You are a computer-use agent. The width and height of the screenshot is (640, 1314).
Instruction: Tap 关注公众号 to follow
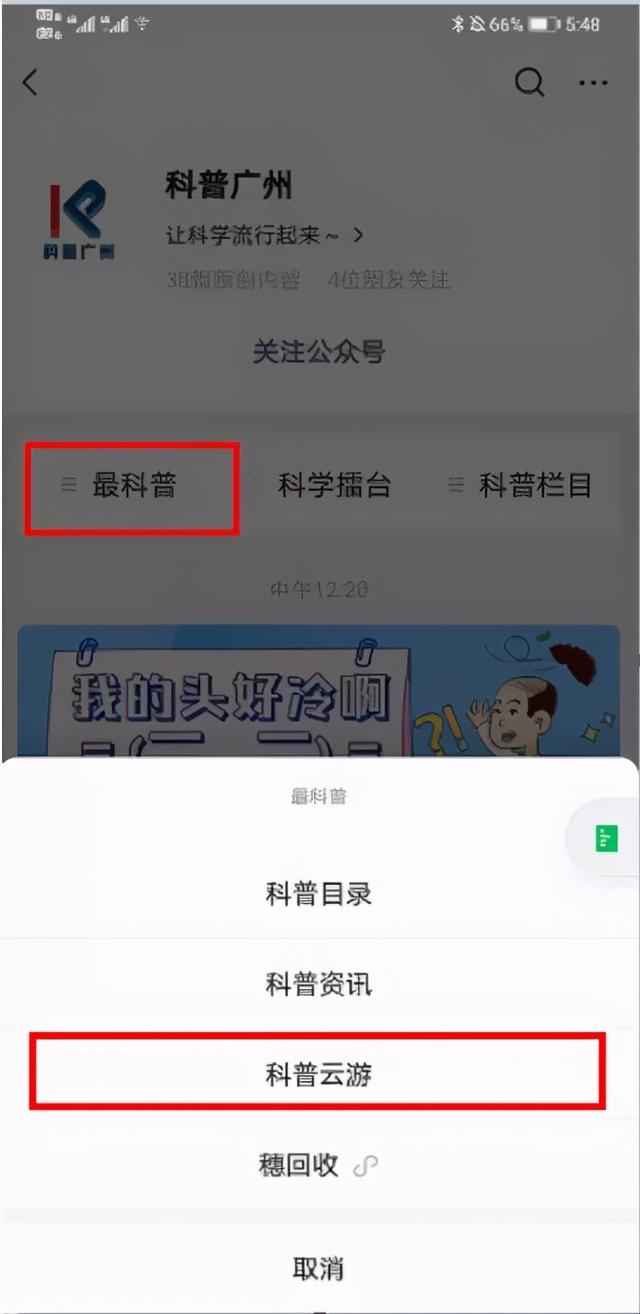point(319,352)
